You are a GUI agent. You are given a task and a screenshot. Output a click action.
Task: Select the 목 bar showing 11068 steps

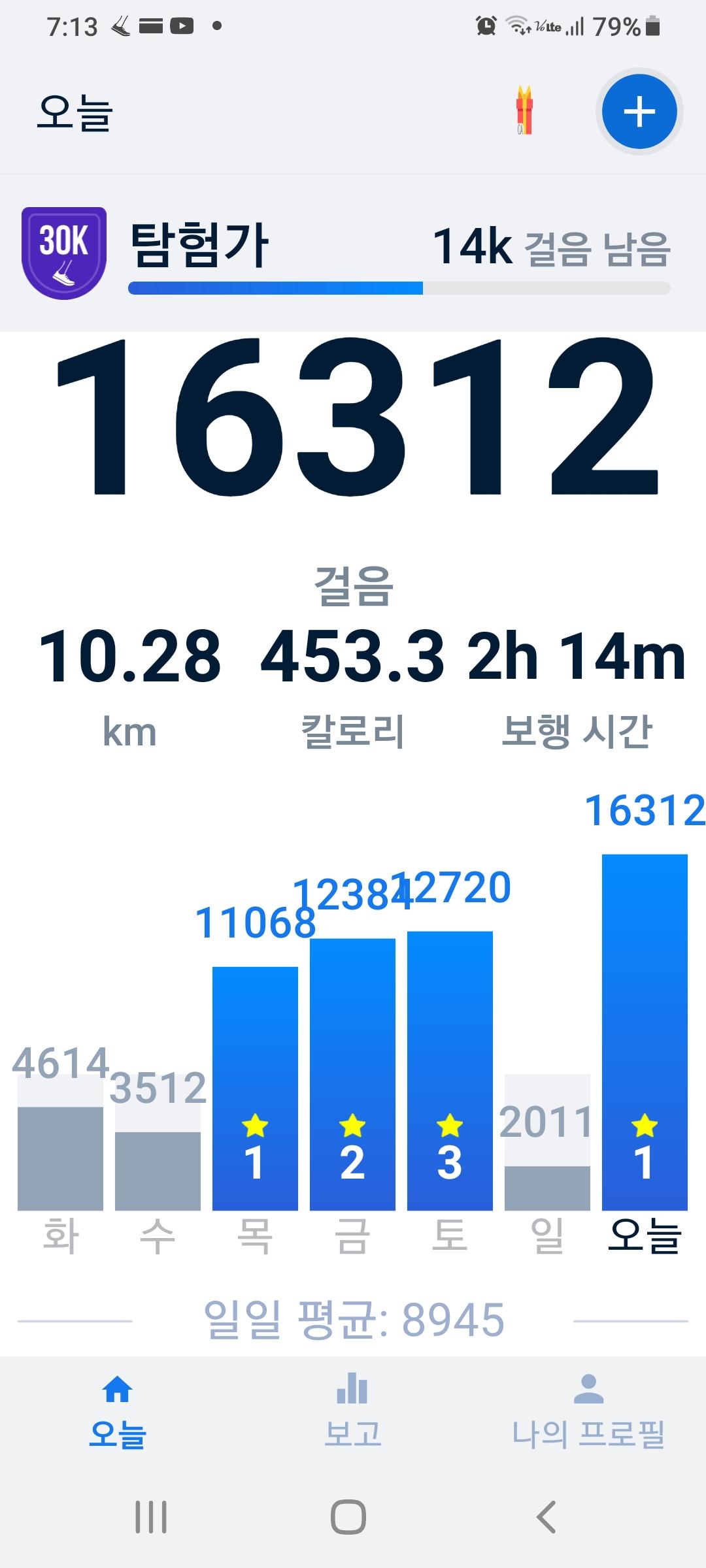point(255,1088)
